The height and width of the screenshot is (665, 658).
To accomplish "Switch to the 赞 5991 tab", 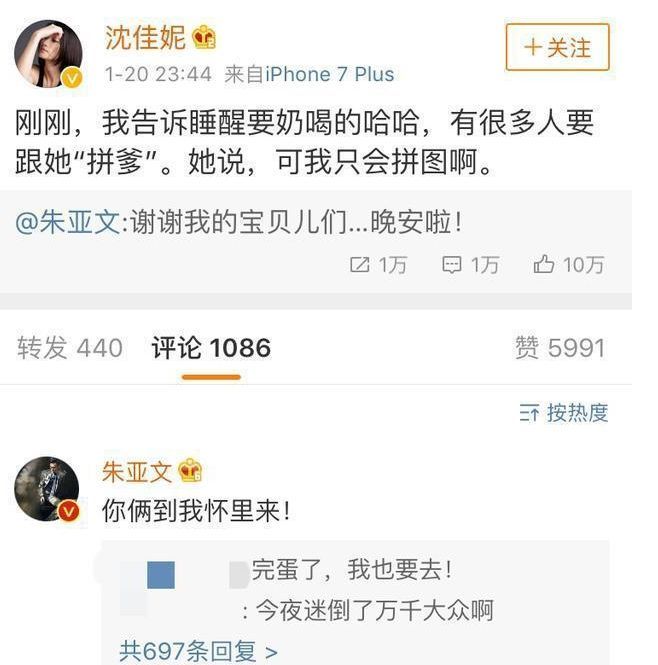I will coord(559,348).
